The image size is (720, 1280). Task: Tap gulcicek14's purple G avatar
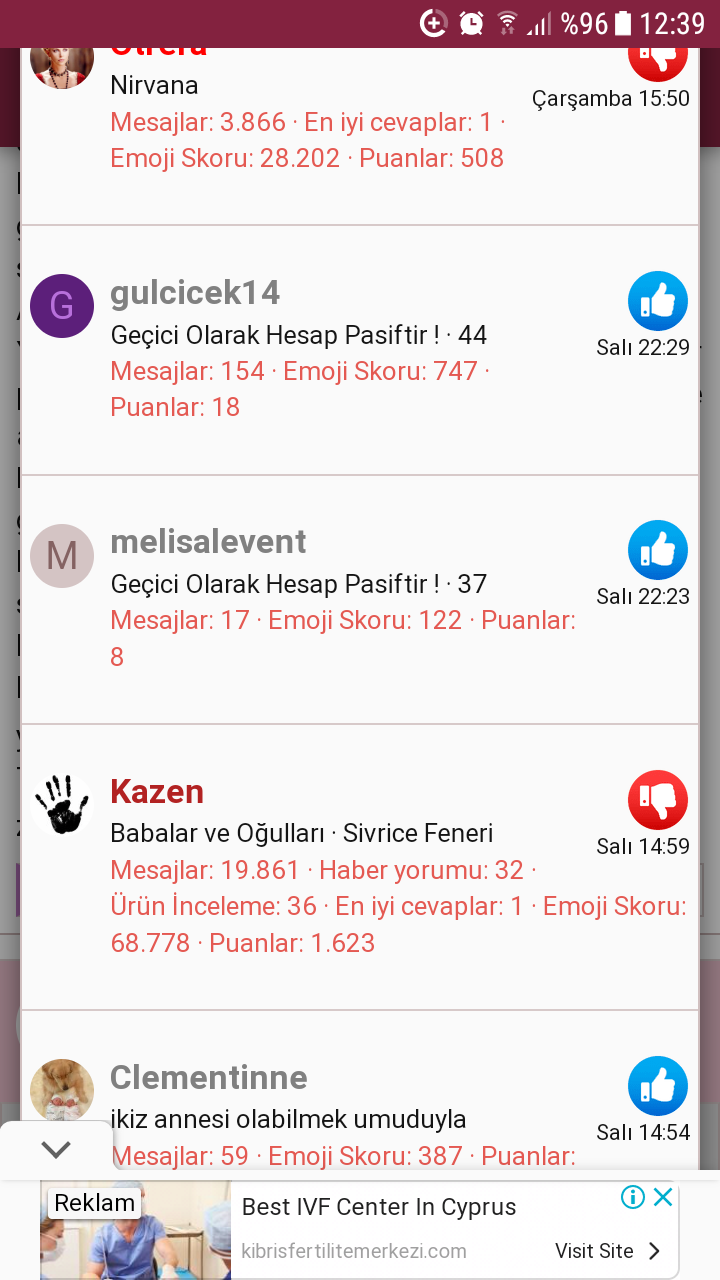62,306
